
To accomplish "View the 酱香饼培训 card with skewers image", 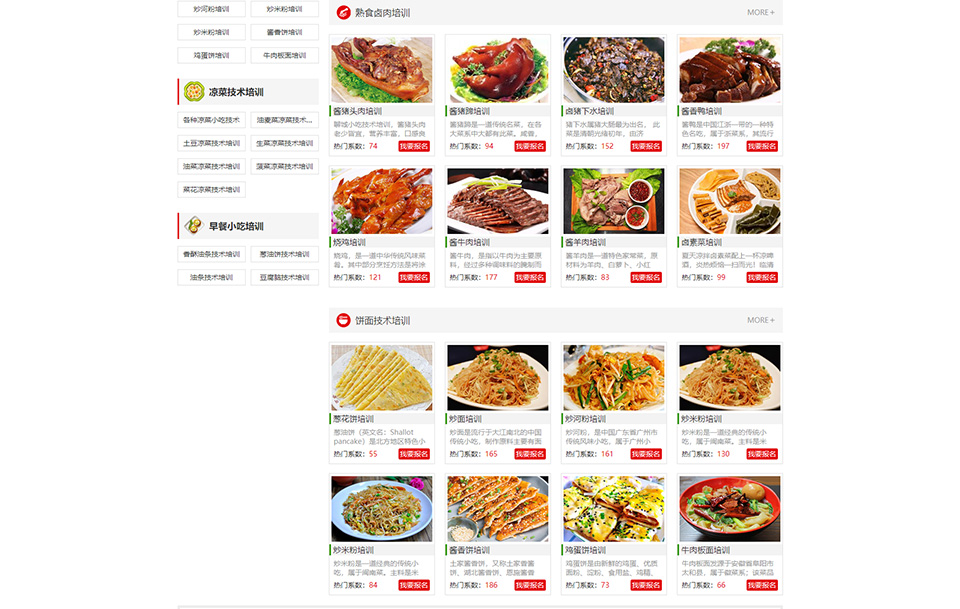I will coord(497,509).
